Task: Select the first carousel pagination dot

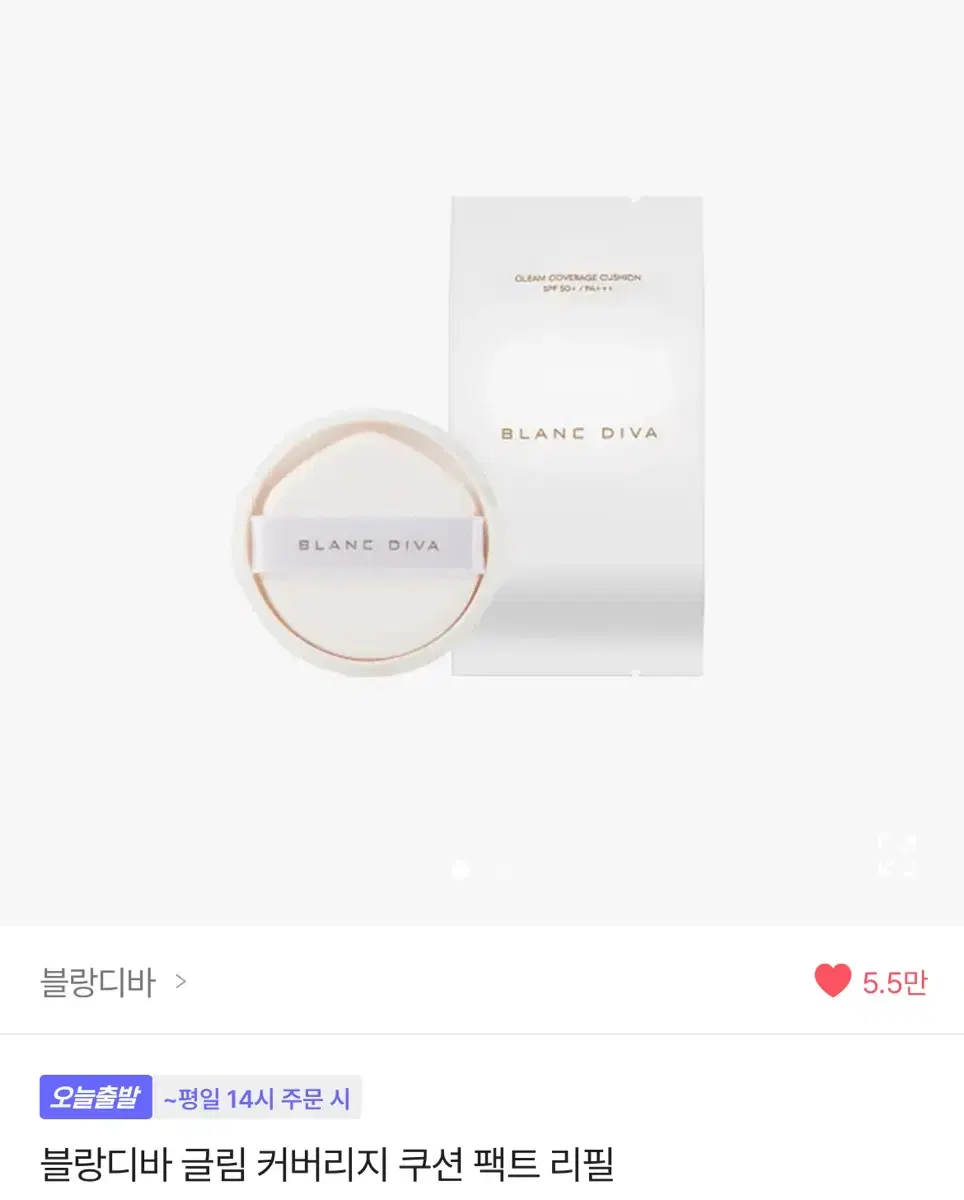Action: pyautogui.click(x=462, y=871)
